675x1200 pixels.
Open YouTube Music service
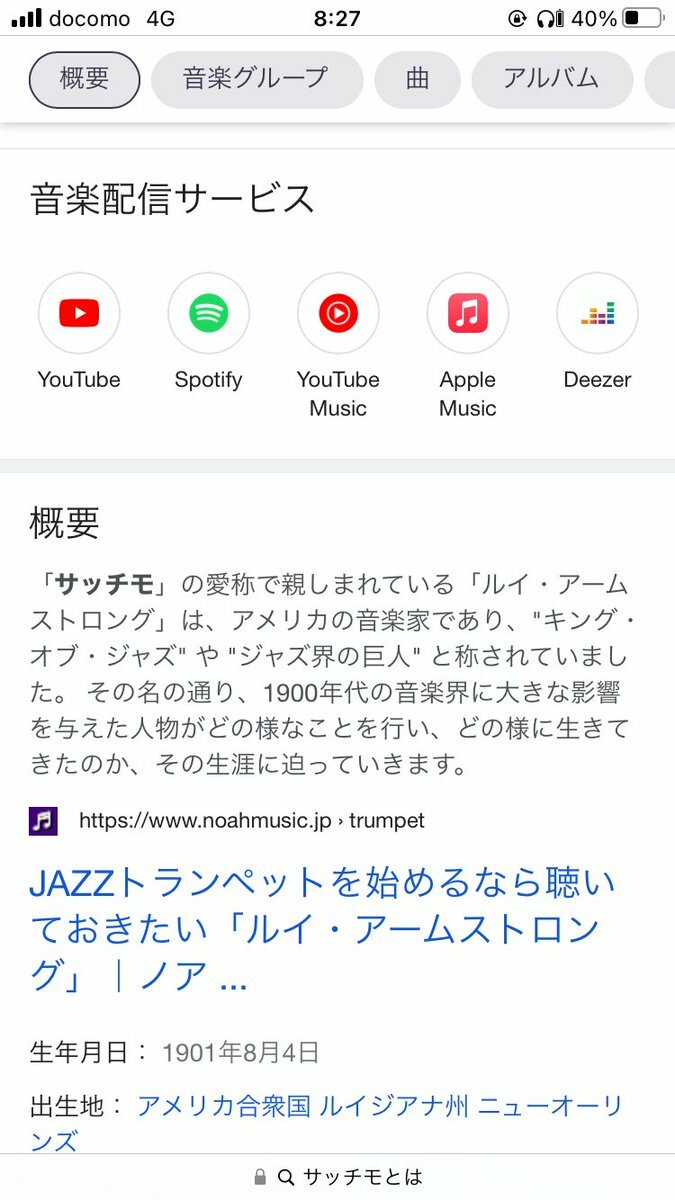pyautogui.click(x=338, y=314)
